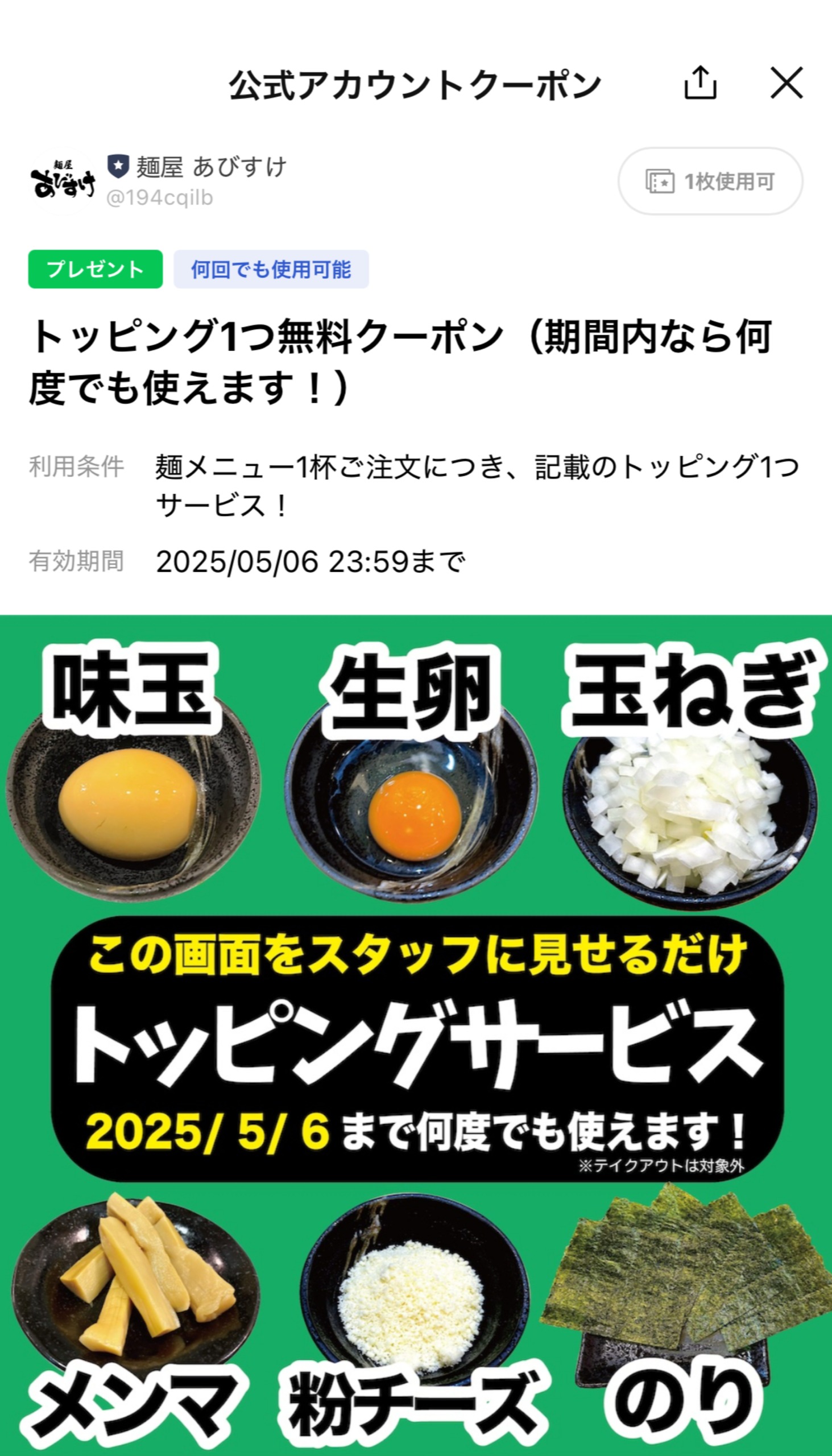Close the coupon page
Image resolution: width=832 pixels, height=1456 pixels.
pos(787,83)
